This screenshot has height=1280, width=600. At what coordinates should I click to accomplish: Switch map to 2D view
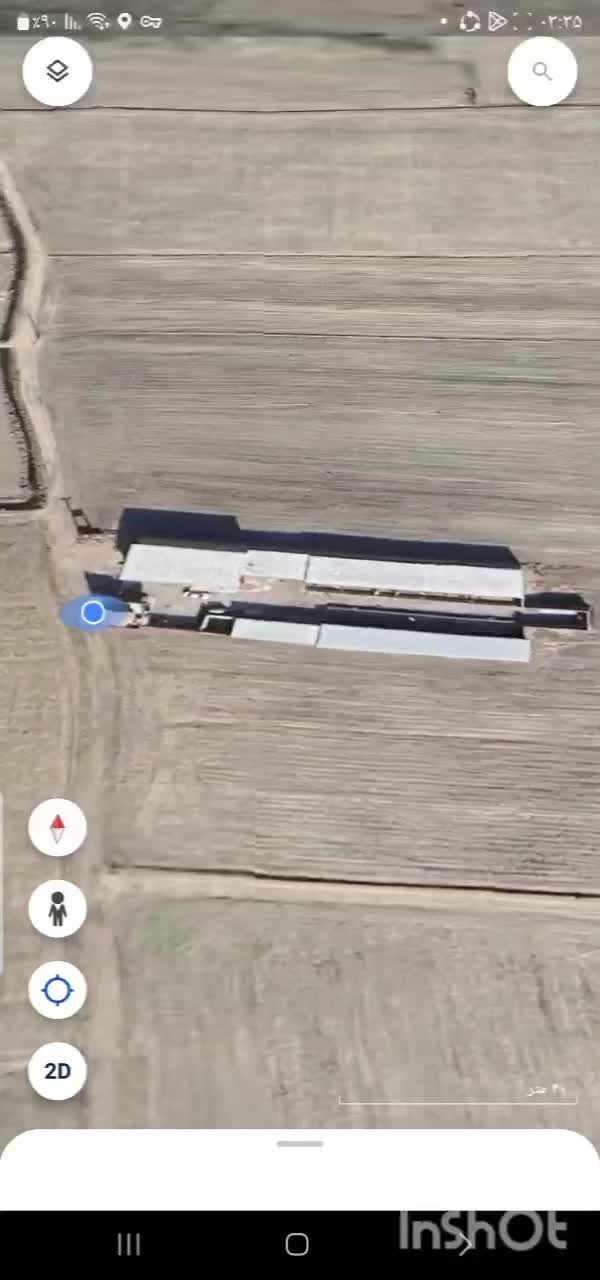57,1071
